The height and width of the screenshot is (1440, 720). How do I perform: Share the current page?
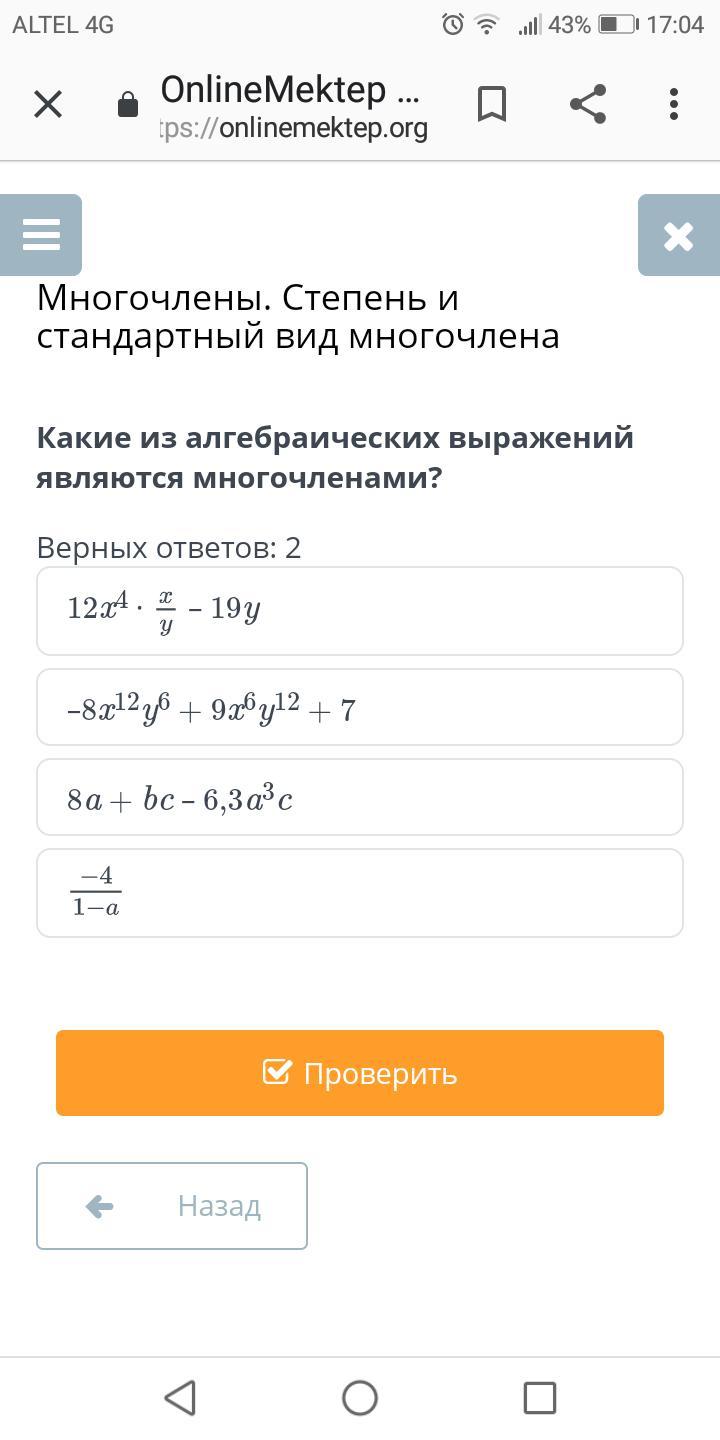point(588,104)
